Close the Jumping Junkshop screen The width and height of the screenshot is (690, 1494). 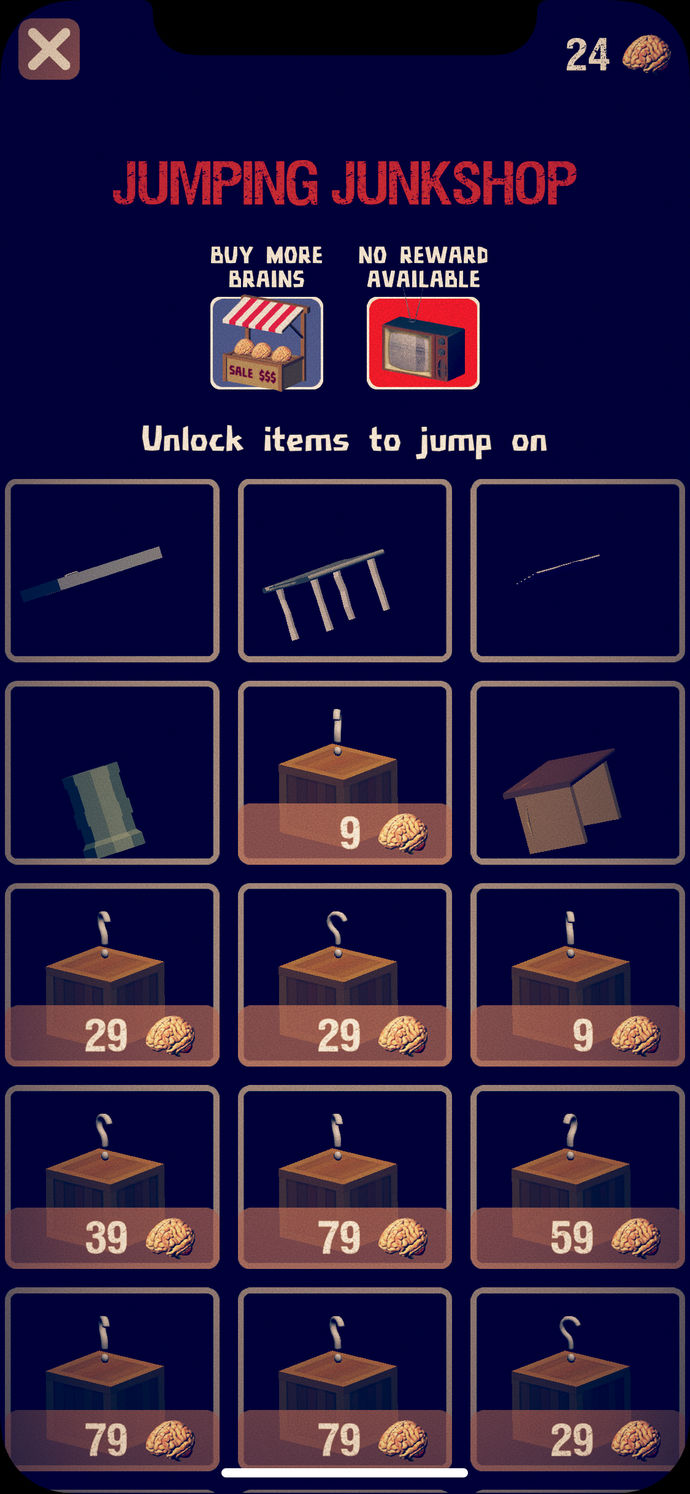pyautogui.click(x=49, y=49)
